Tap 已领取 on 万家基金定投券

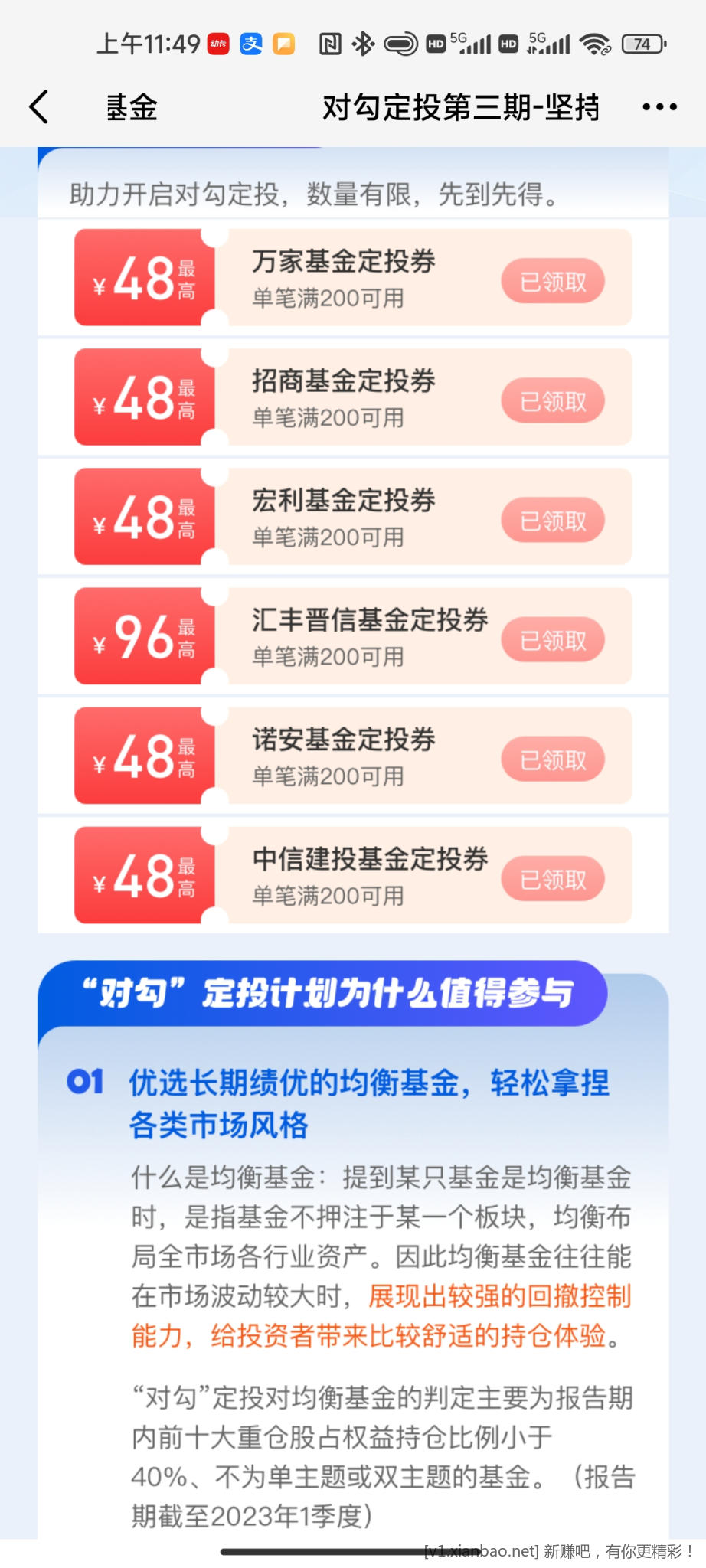pos(553,282)
